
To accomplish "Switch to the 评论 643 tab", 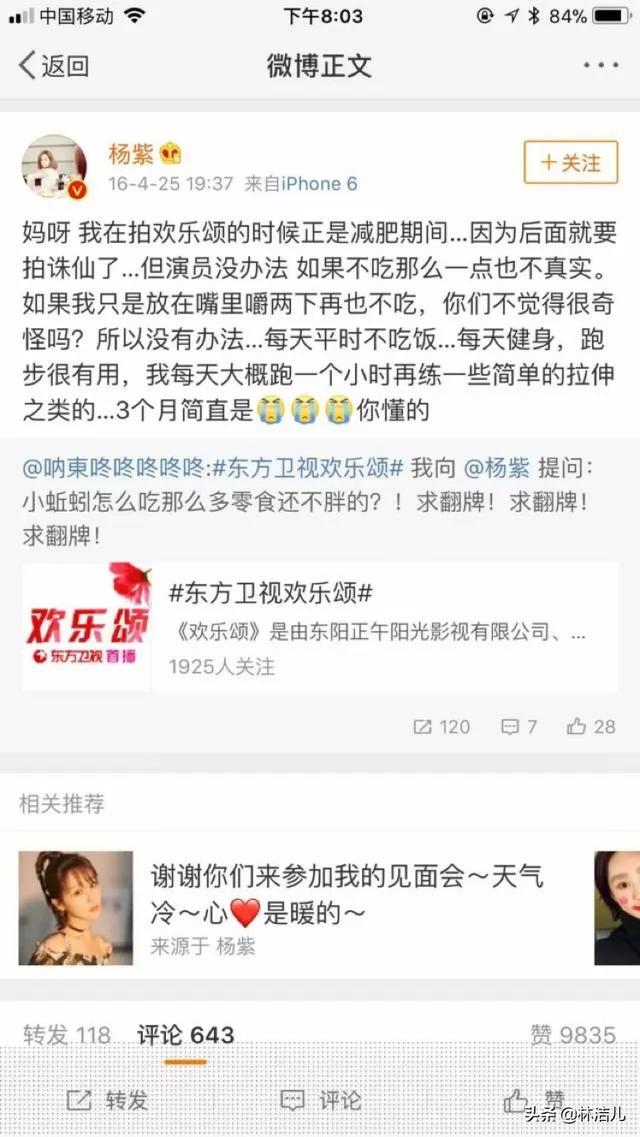I will click(x=184, y=1035).
